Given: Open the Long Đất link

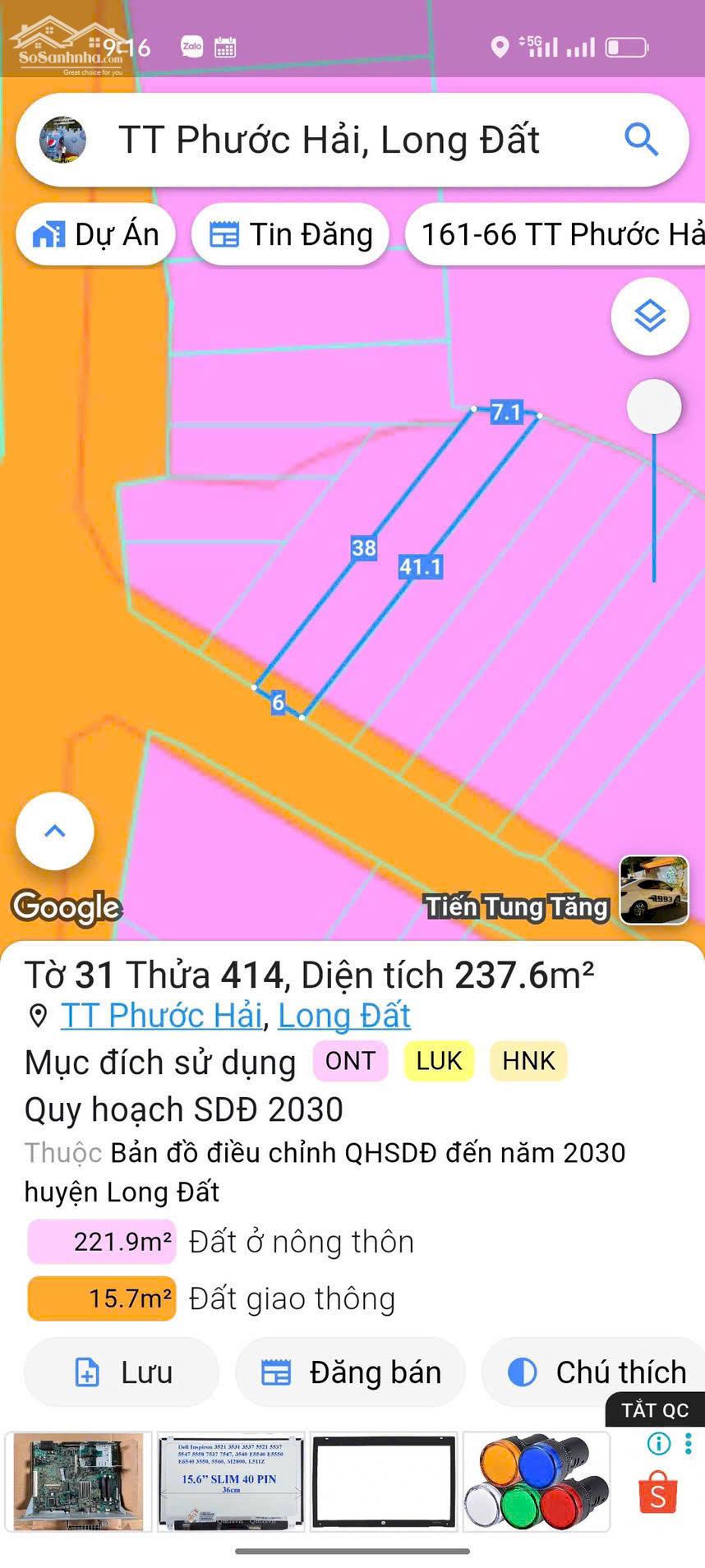Looking at the screenshot, I should (x=343, y=1016).
